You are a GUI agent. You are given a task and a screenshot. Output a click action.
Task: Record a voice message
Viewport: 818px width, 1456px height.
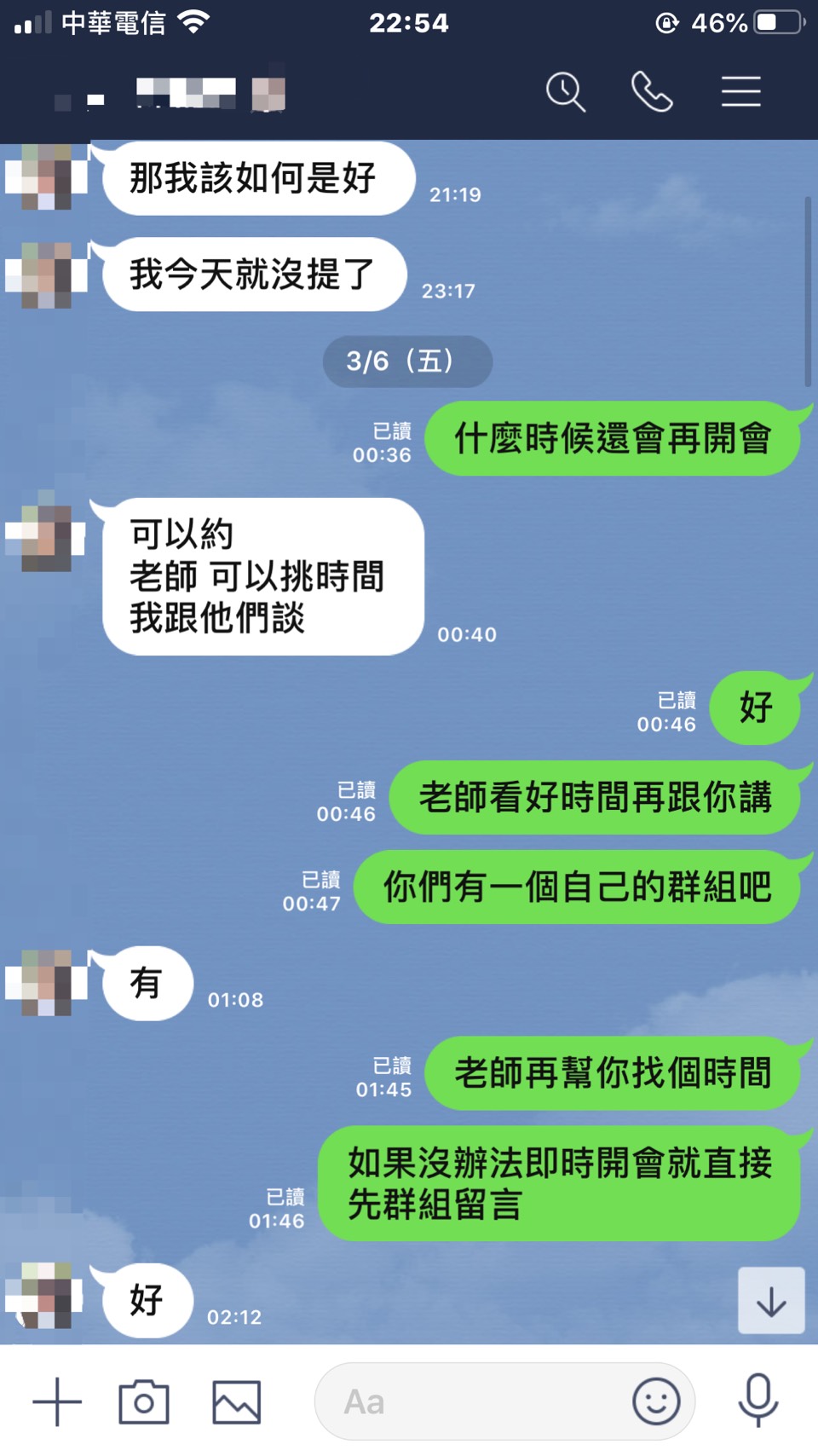758,1401
